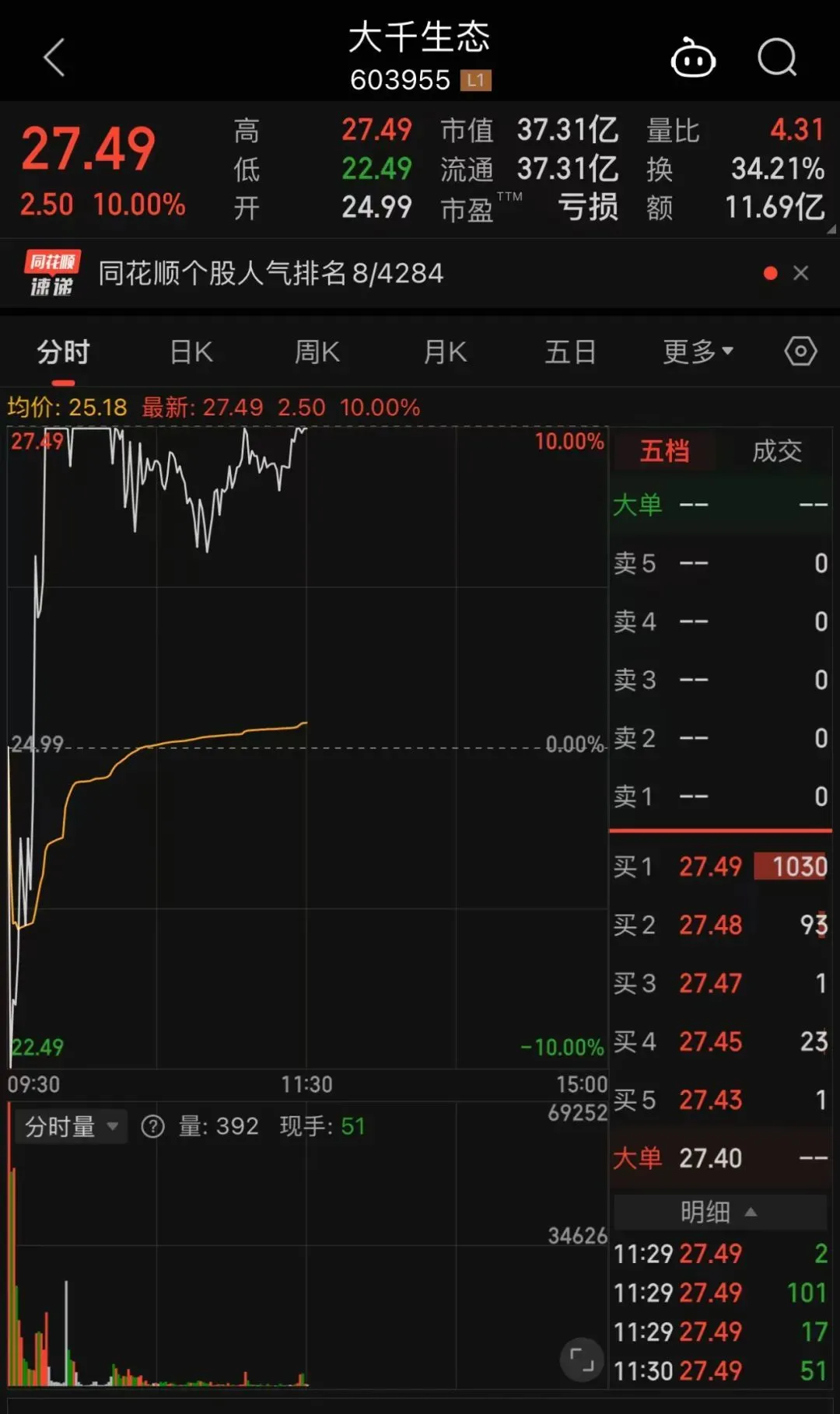The height and width of the screenshot is (1414, 840).
Task: Switch to the 成交 tab
Action: click(x=776, y=451)
